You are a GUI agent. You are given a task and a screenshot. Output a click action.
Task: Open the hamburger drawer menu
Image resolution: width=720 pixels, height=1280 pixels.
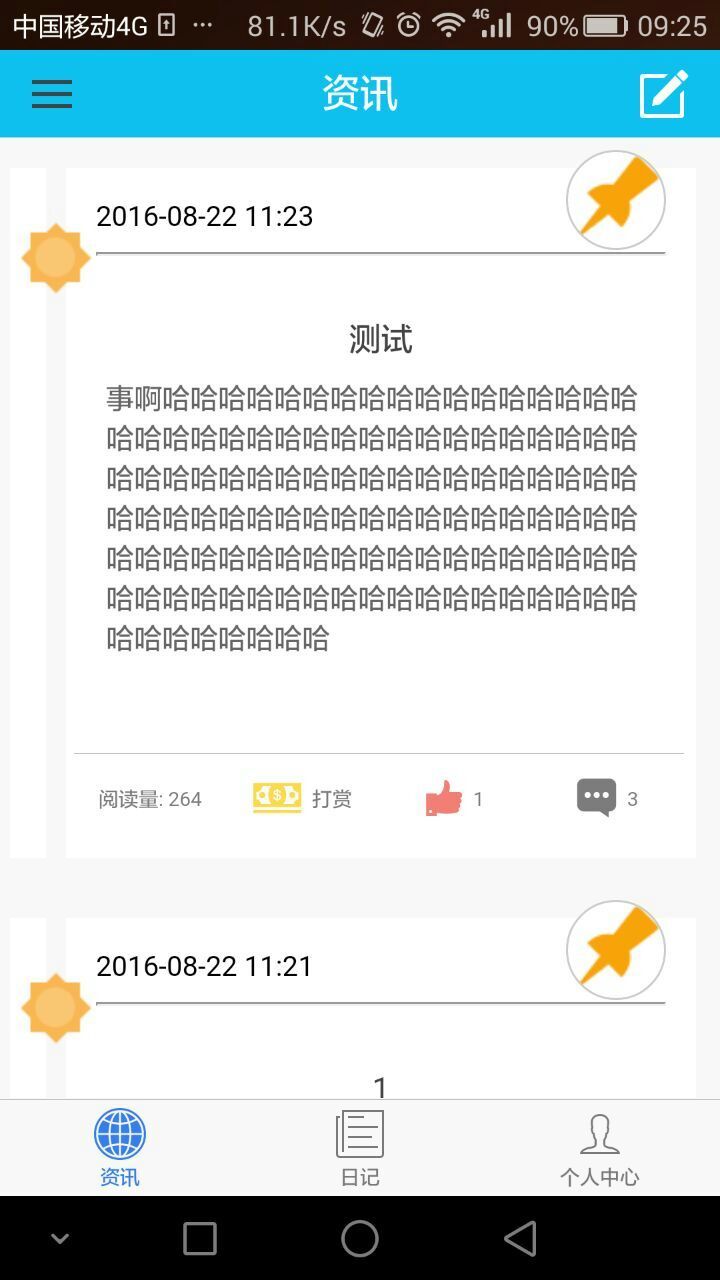52,94
